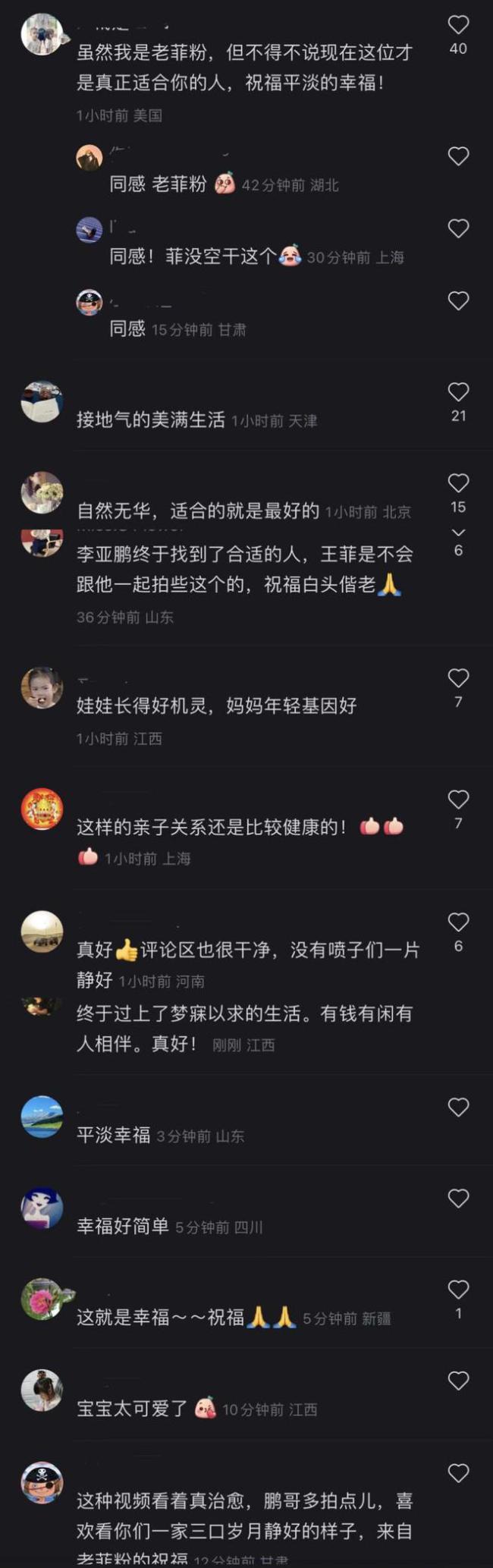Like the comment starting 虽然我是老菲粉
The image size is (493, 1568).
pyautogui.click(x=458, y=26)
